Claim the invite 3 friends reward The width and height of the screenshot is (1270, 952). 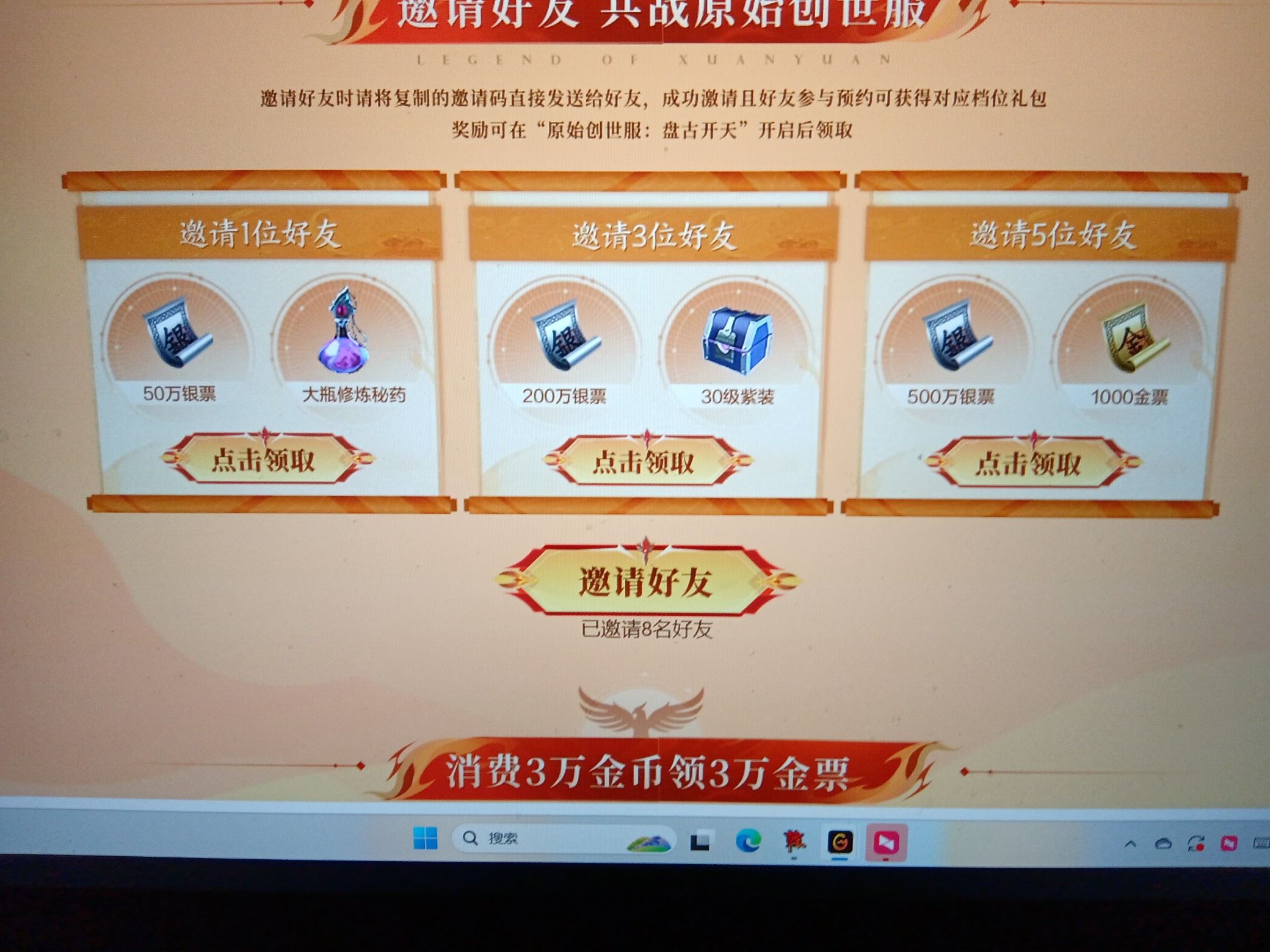click(x=644, y=463)
